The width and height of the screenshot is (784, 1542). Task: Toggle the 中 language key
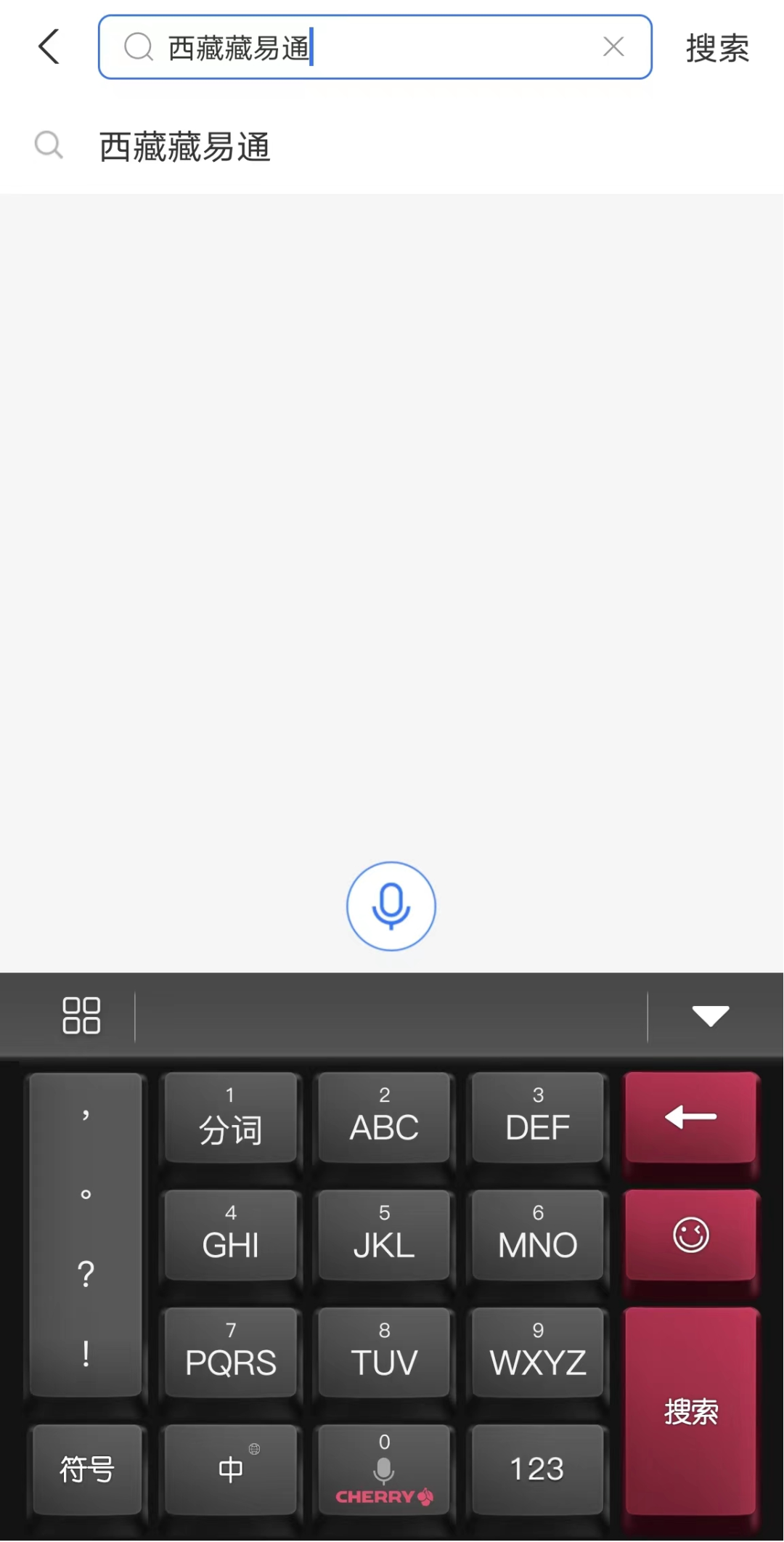(231, 1470)
